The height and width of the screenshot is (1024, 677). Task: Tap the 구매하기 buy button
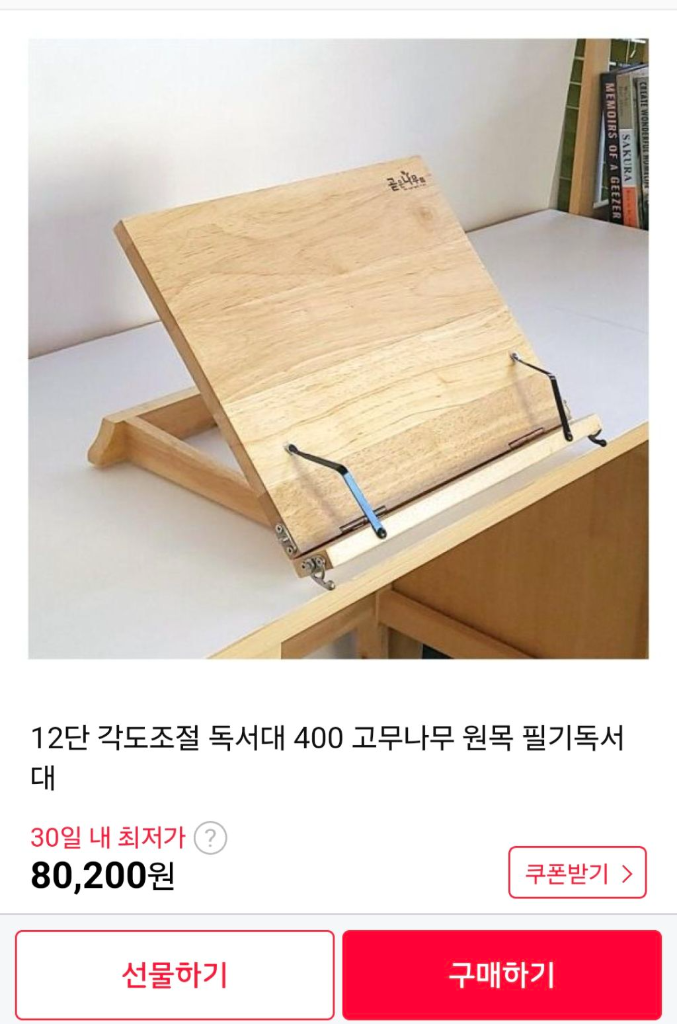pos(502,974)
